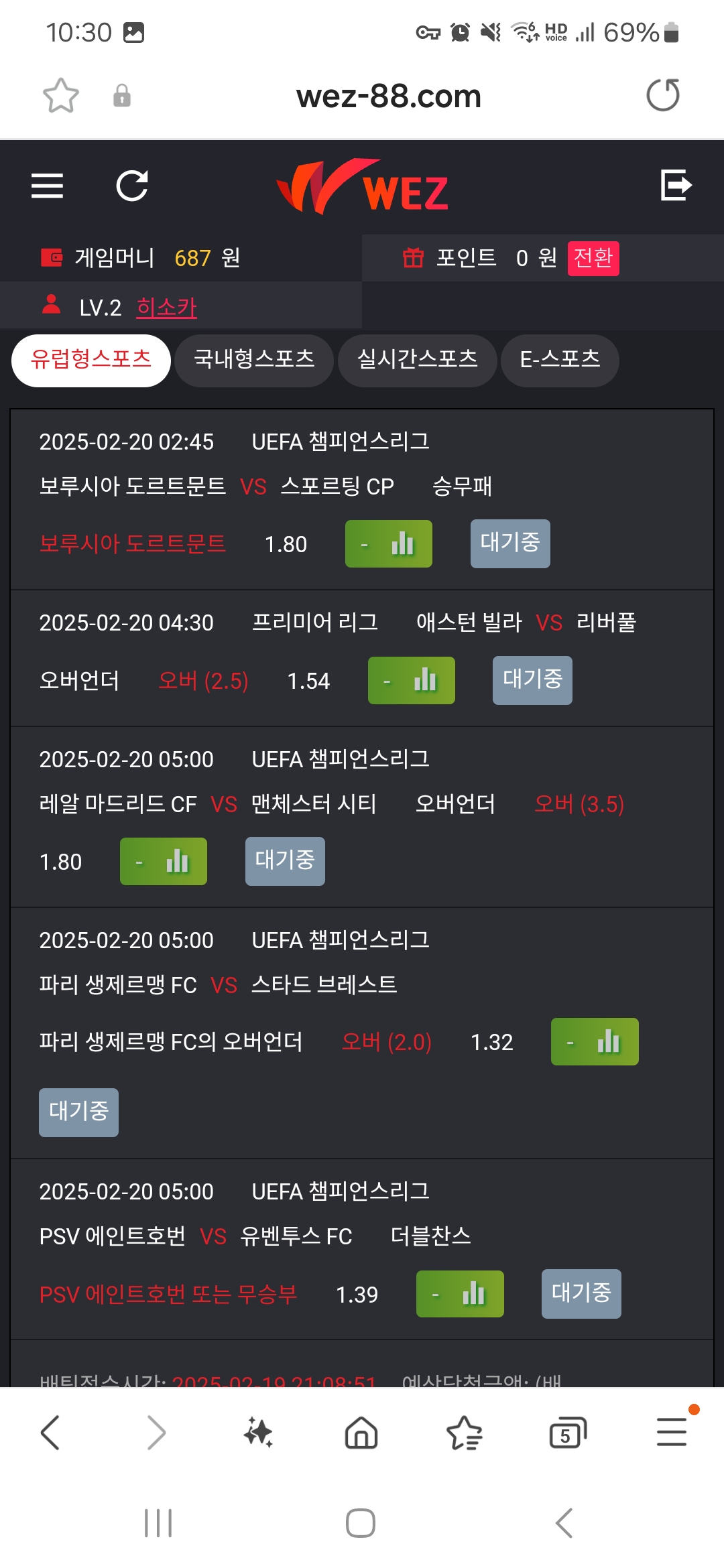Screen dimensions: 724x1568
Task: Log out using the exit icon
Action: [x=676, y=186]
